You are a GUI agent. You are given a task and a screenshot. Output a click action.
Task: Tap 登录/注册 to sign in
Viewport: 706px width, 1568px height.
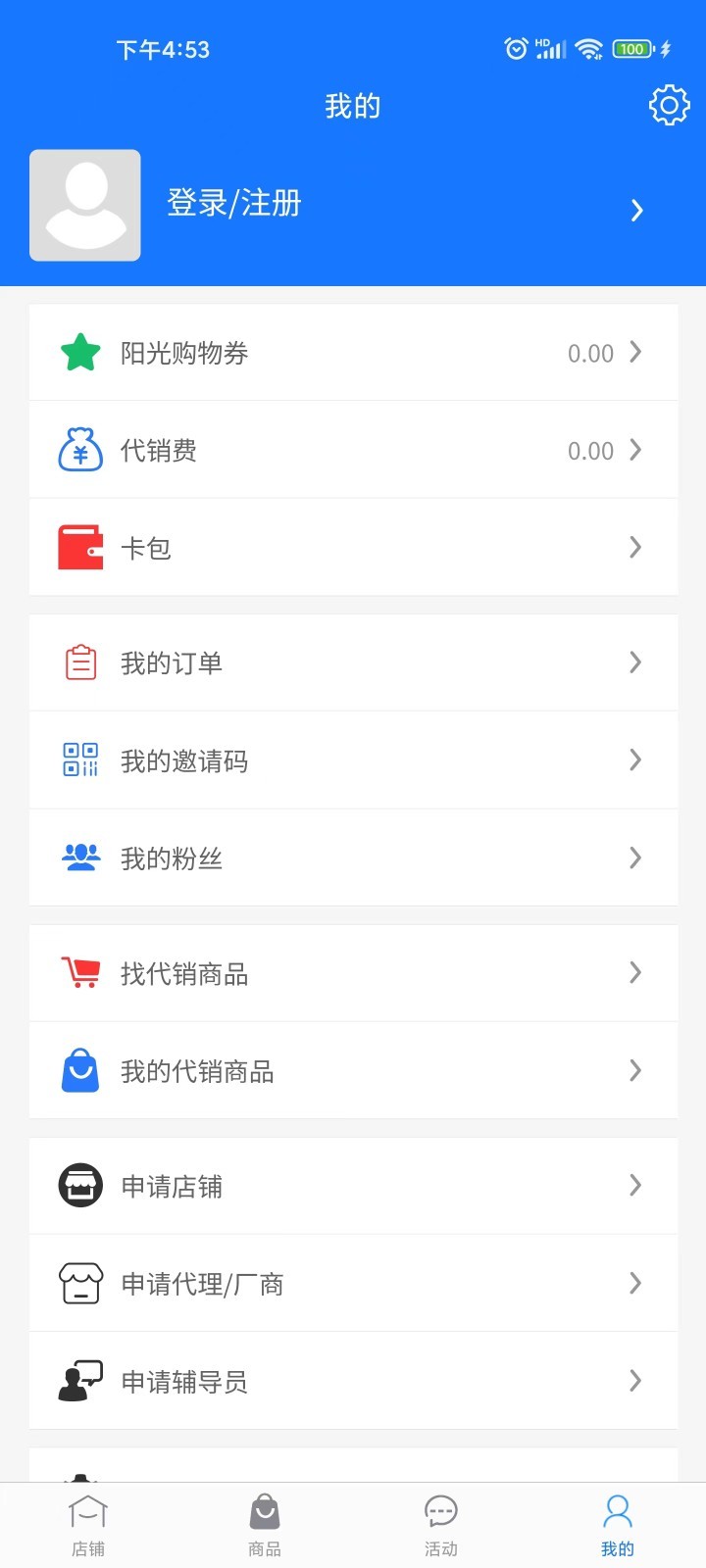coord(234,204)
